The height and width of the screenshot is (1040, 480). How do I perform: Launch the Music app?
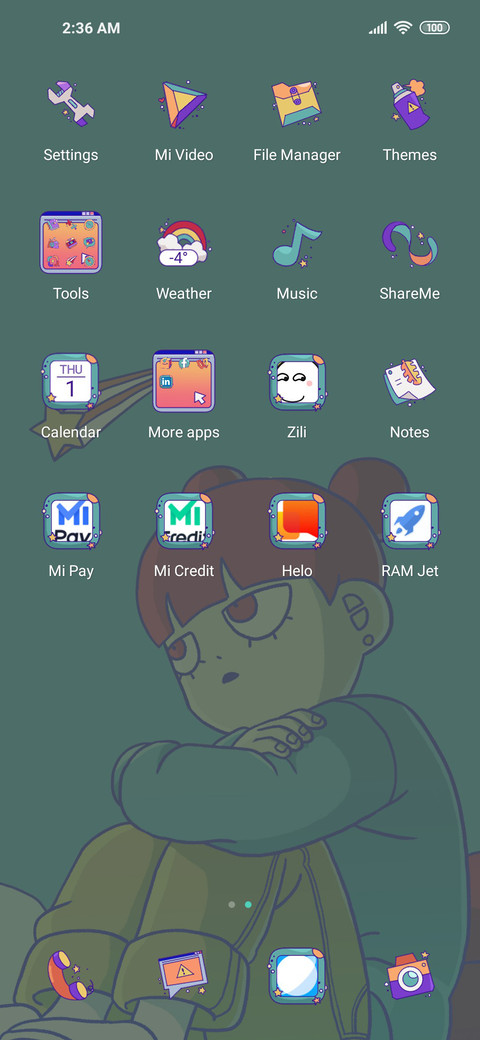(296, 243)
